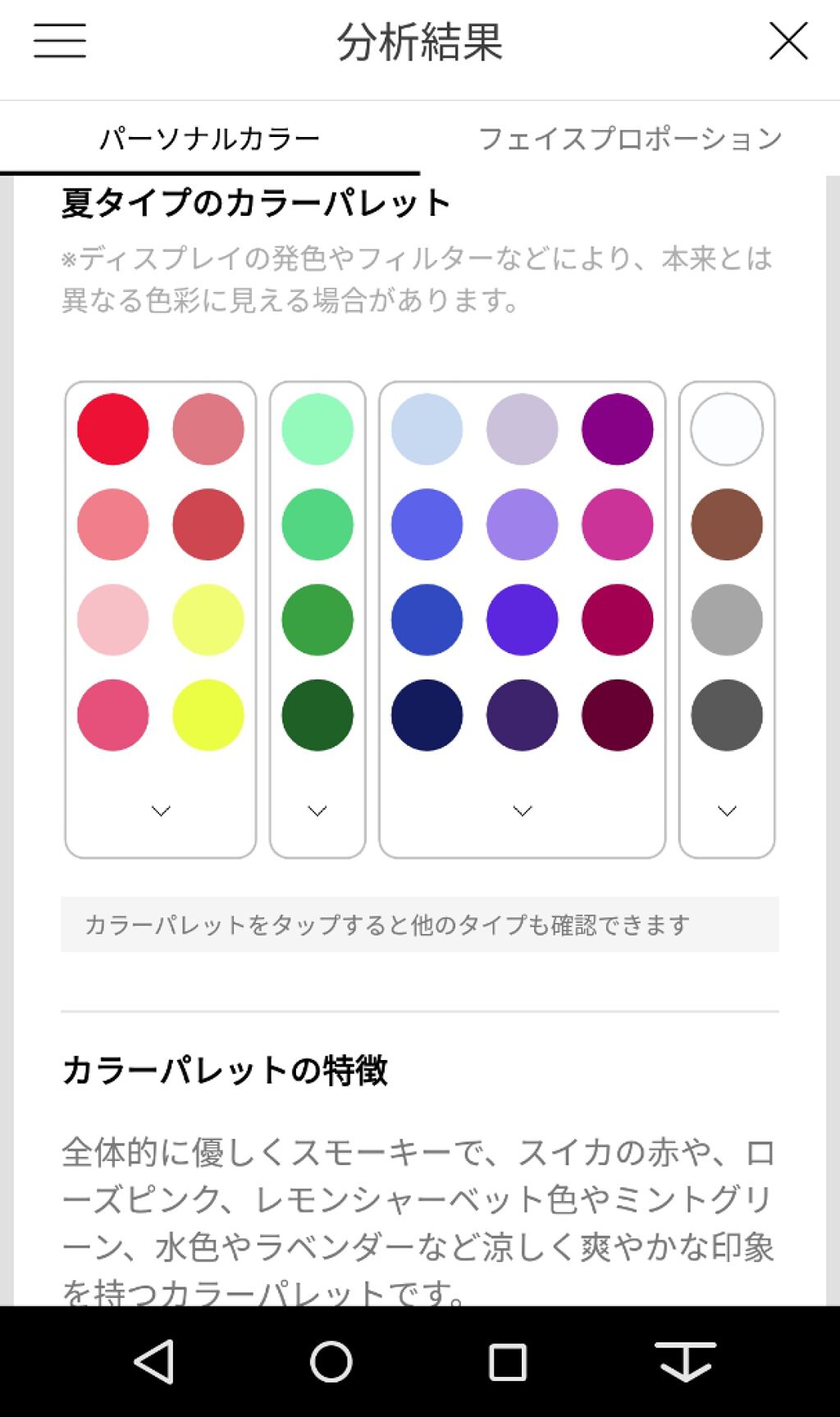Screen dimensions: 840x1417
Task: Select the パーソナルカラー tab
Action: coord(209,138)
